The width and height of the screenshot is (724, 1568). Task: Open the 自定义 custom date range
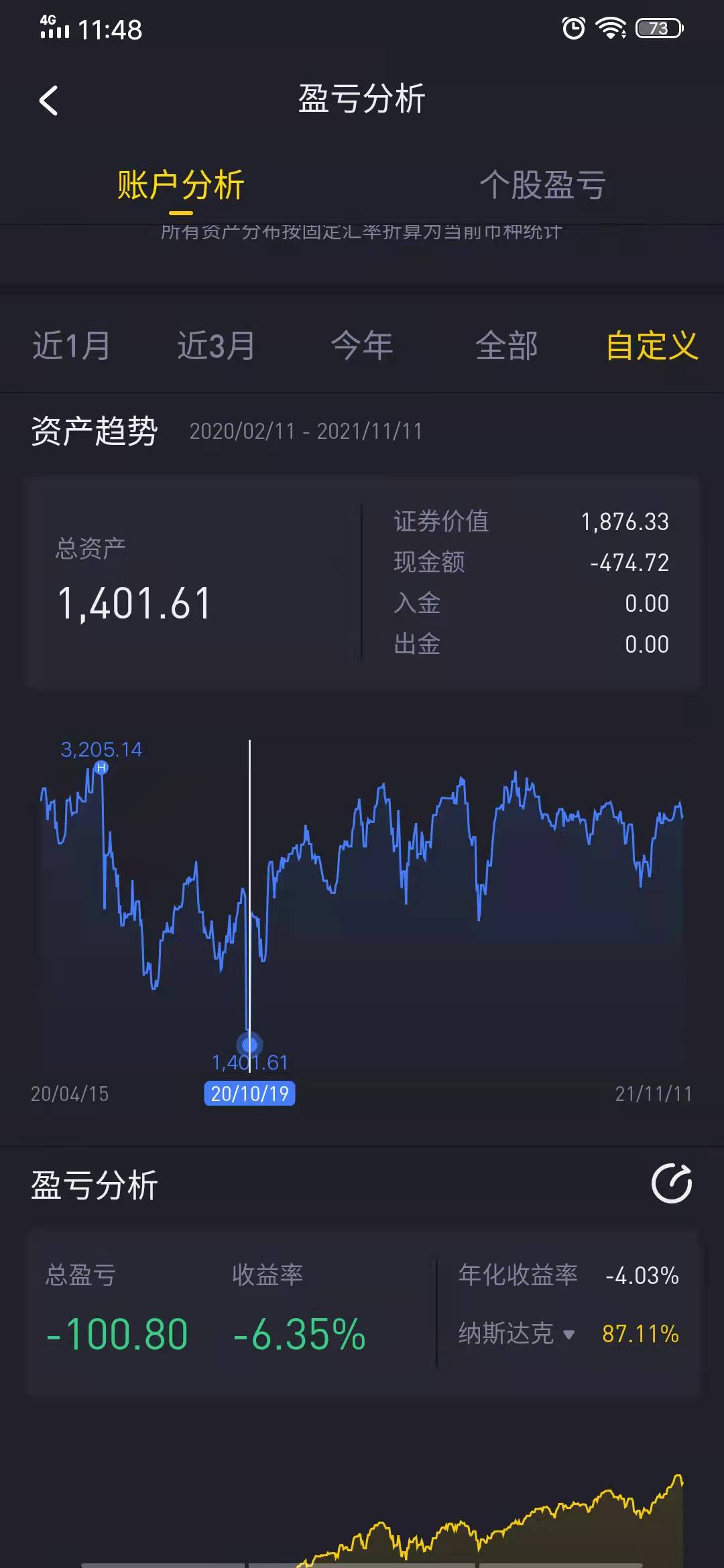pos(652,346)
